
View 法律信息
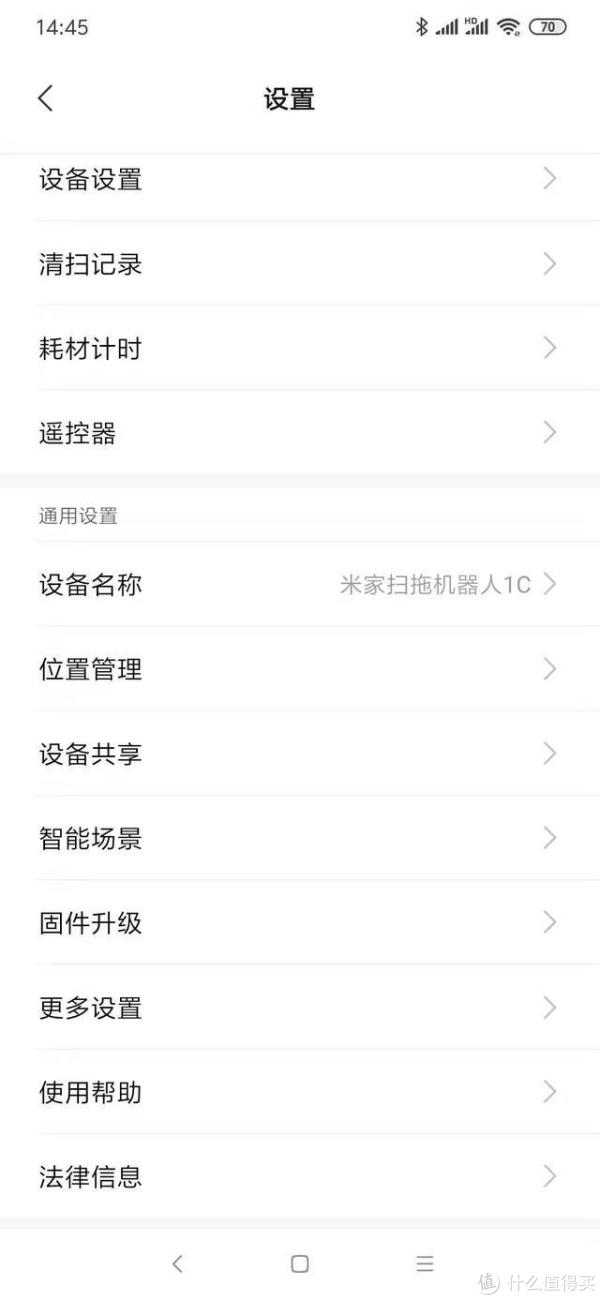[300, 1176]
